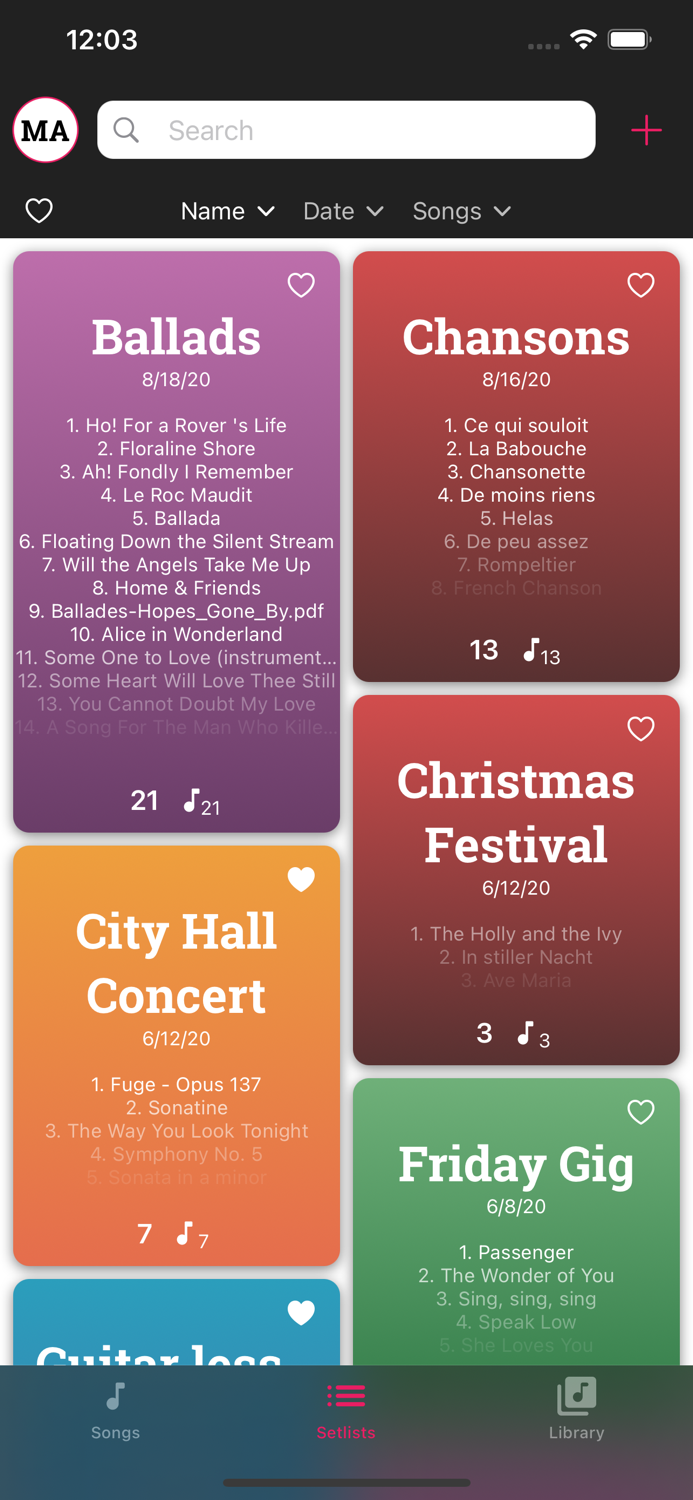
Task: Open the Ballads setlist
Action: (176, 337)
